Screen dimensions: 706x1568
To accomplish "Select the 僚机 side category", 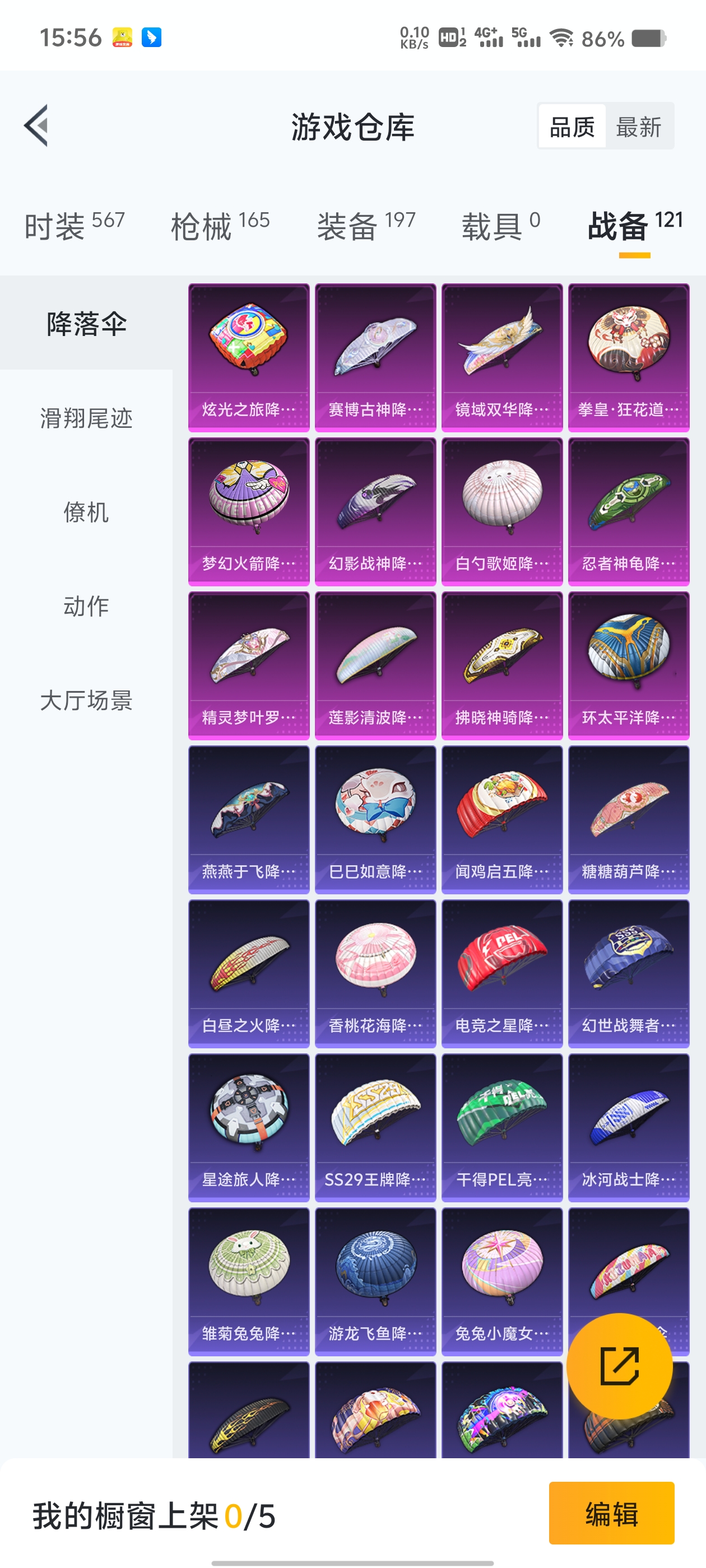I will click(86, 512).
